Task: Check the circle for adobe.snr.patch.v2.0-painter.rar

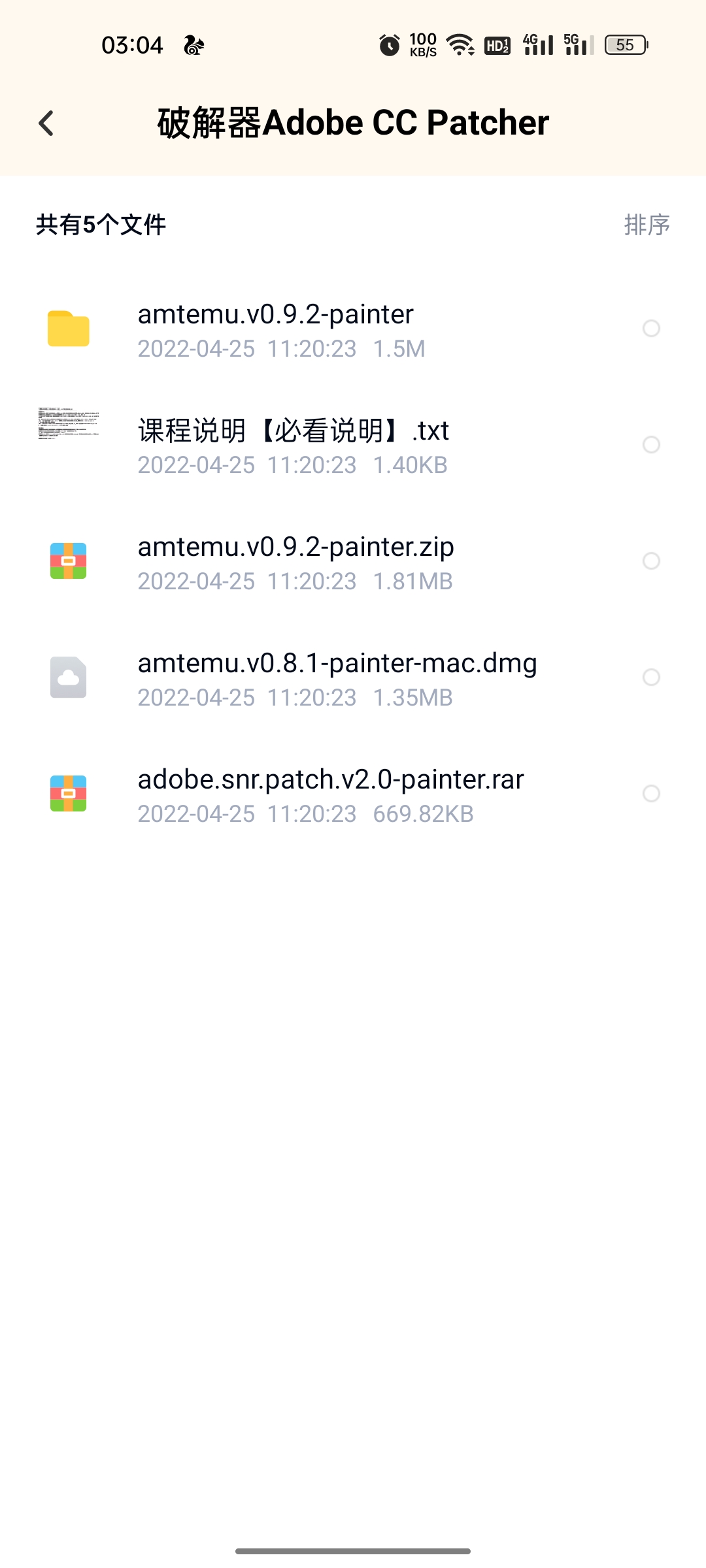Action: tap(651, 793)
